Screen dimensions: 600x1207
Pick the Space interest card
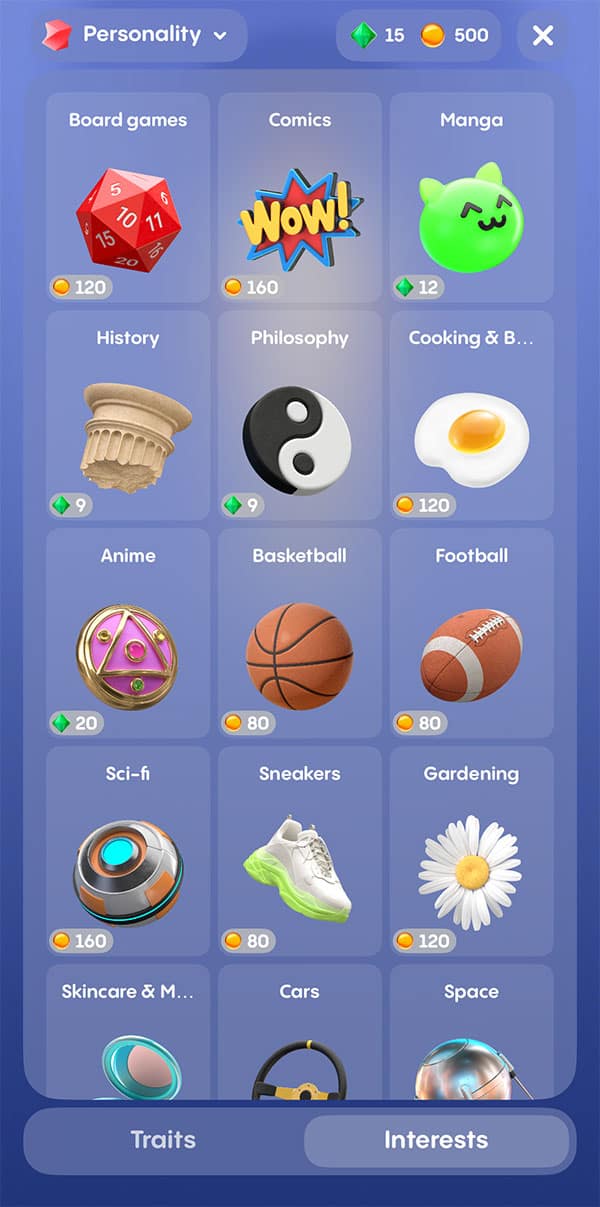click(x=471, y=1032)
